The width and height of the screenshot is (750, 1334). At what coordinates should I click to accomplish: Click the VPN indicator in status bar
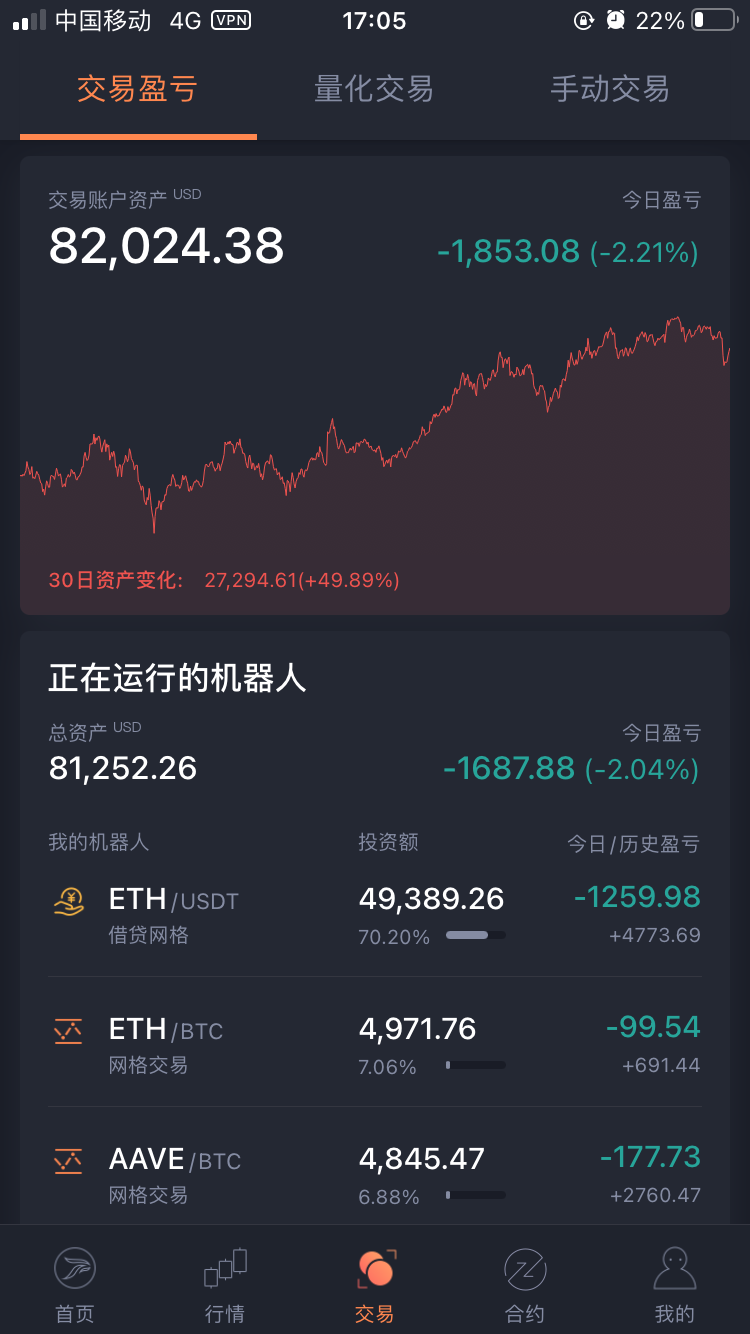click(230, 20)
